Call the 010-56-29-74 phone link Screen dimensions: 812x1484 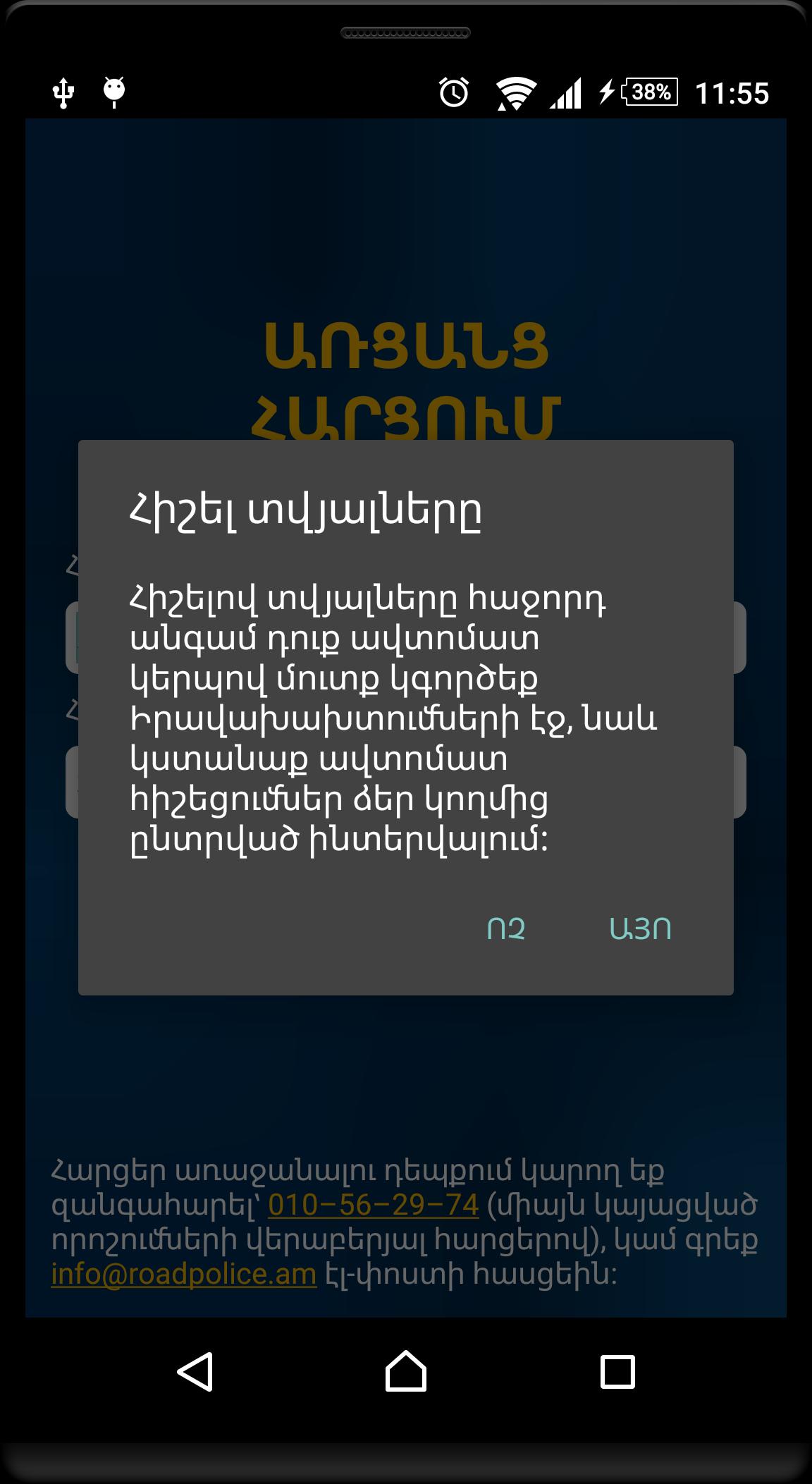pyautogui.click(x=374, y=1204)
